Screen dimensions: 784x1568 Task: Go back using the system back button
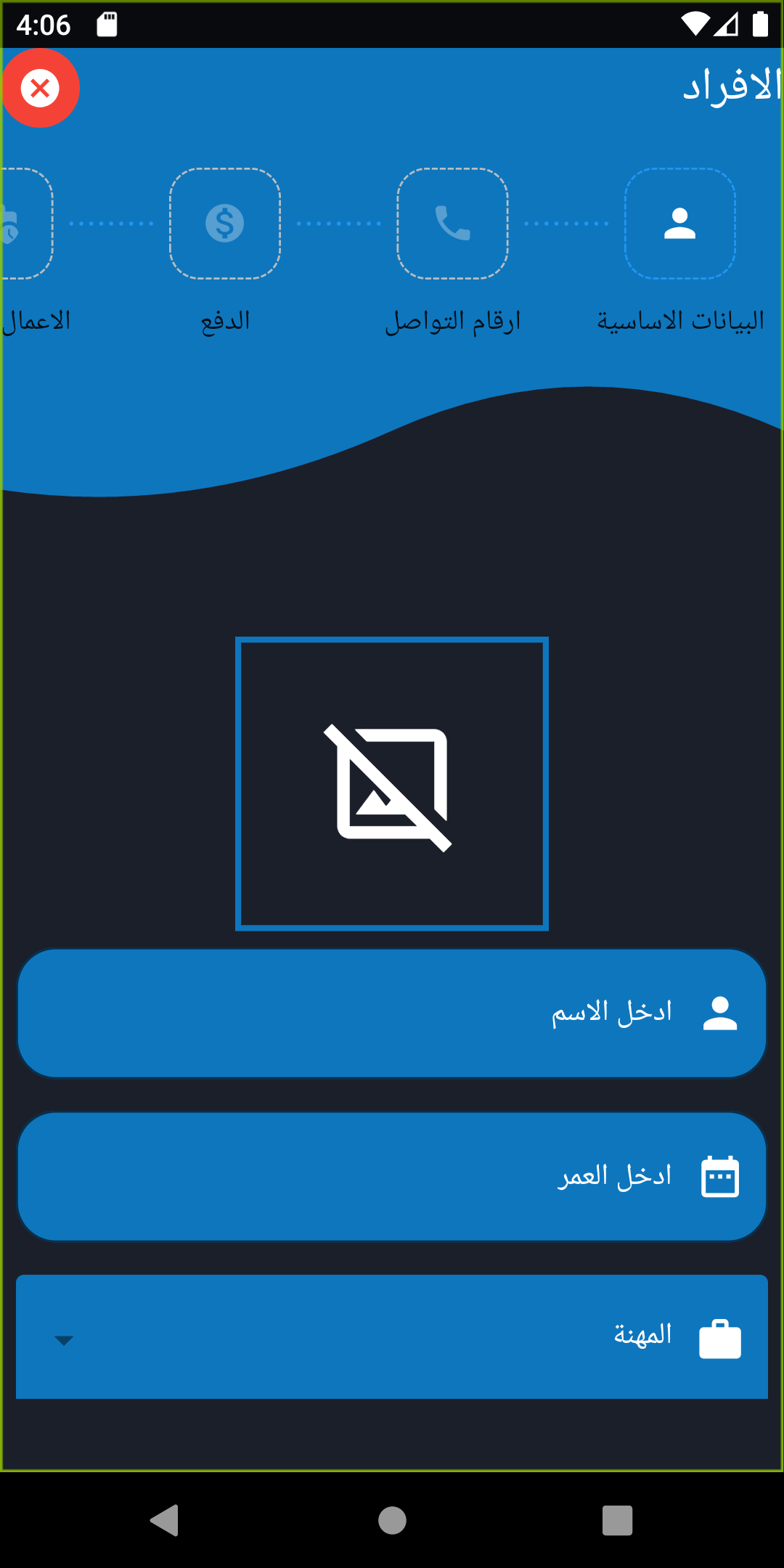coord(165,1520)
